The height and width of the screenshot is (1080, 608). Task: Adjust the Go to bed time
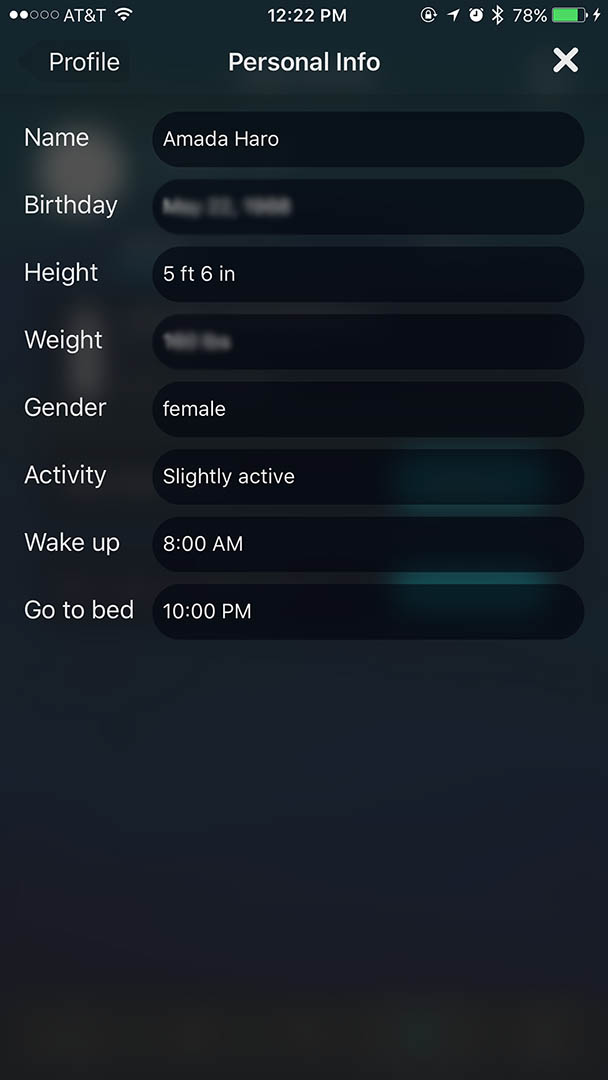[x=368, y=612]
